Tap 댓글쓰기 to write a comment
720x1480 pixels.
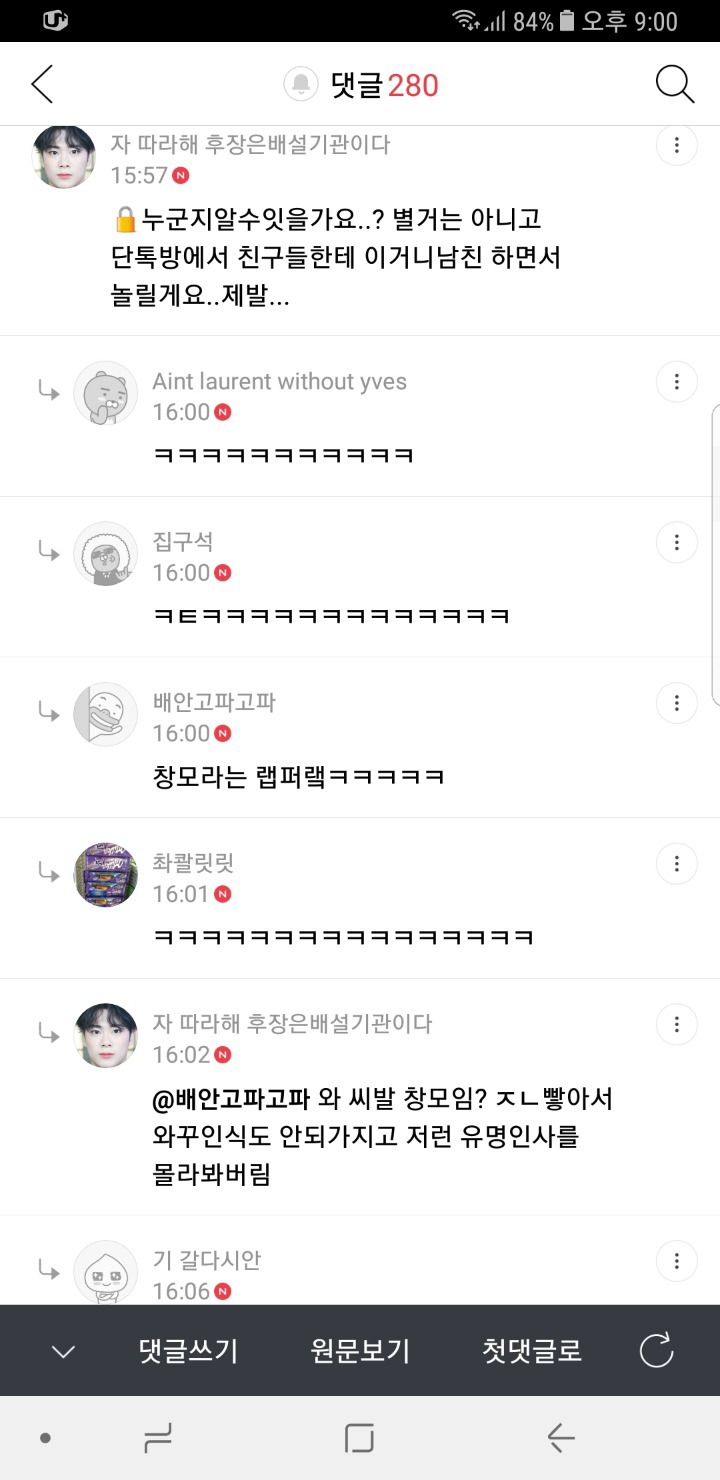click(188, 1351)
